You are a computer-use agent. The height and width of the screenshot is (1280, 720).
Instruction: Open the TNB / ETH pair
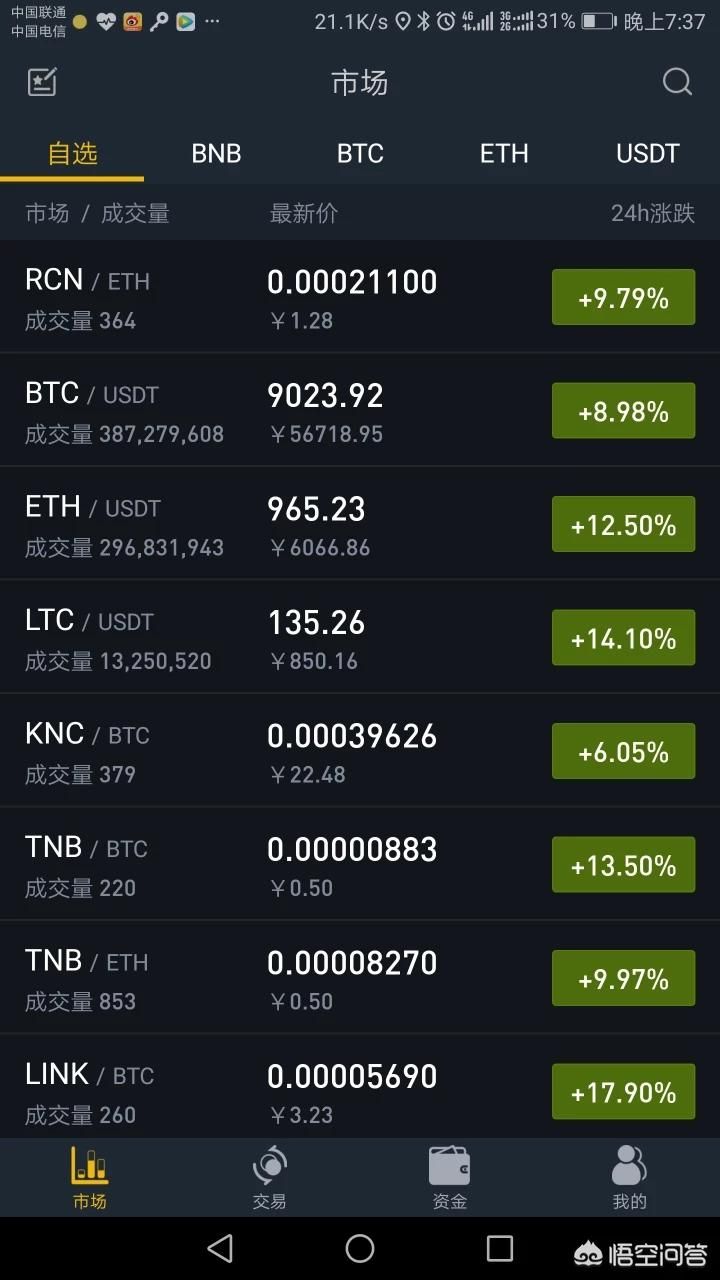(x=360, y=978)
